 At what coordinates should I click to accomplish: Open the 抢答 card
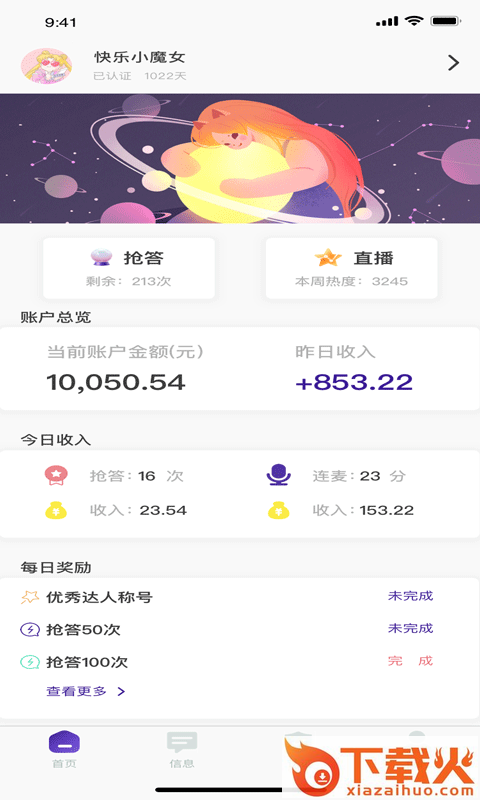tap(129, 268)
